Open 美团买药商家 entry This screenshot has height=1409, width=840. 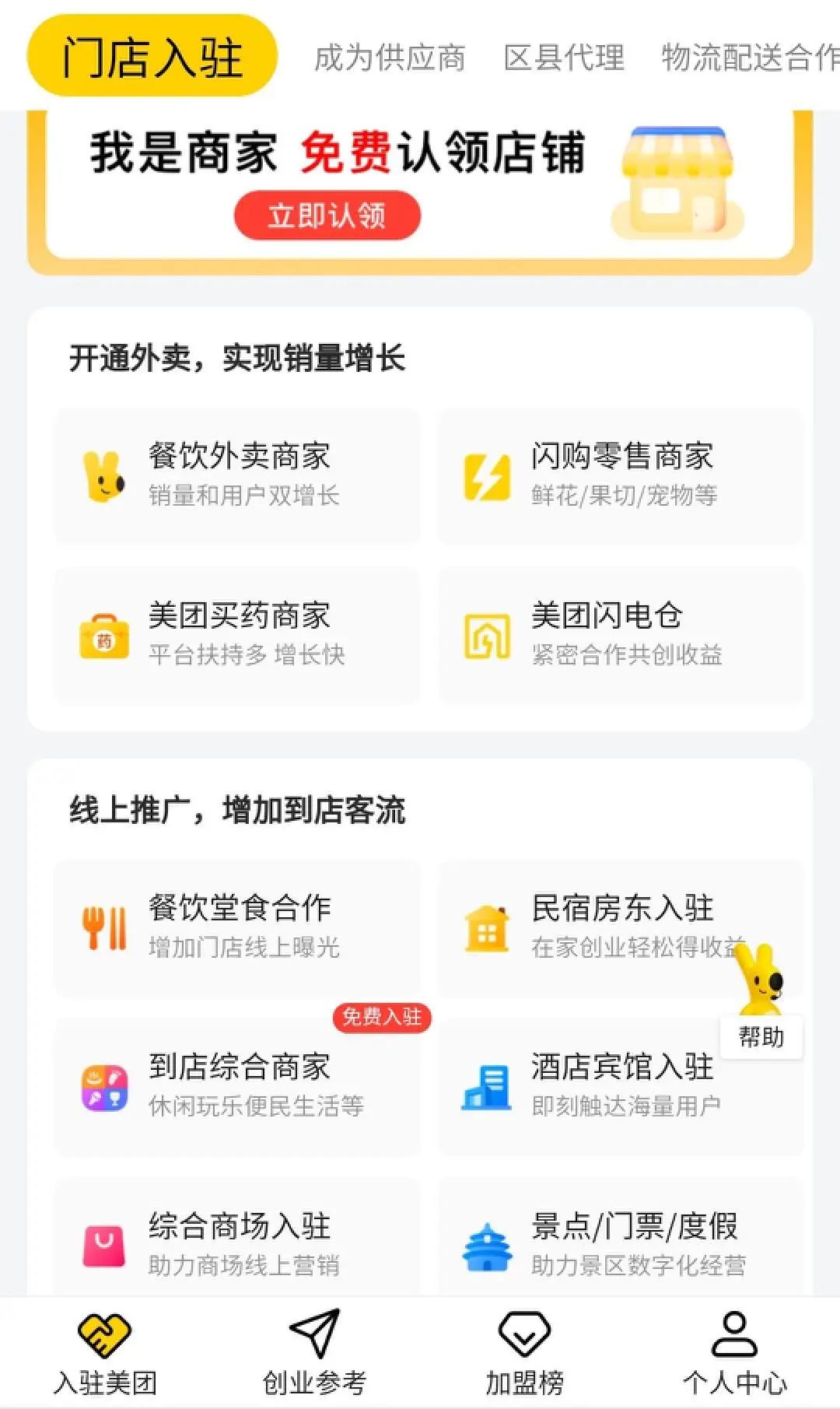pyautogui.click(x=237, y=635)
